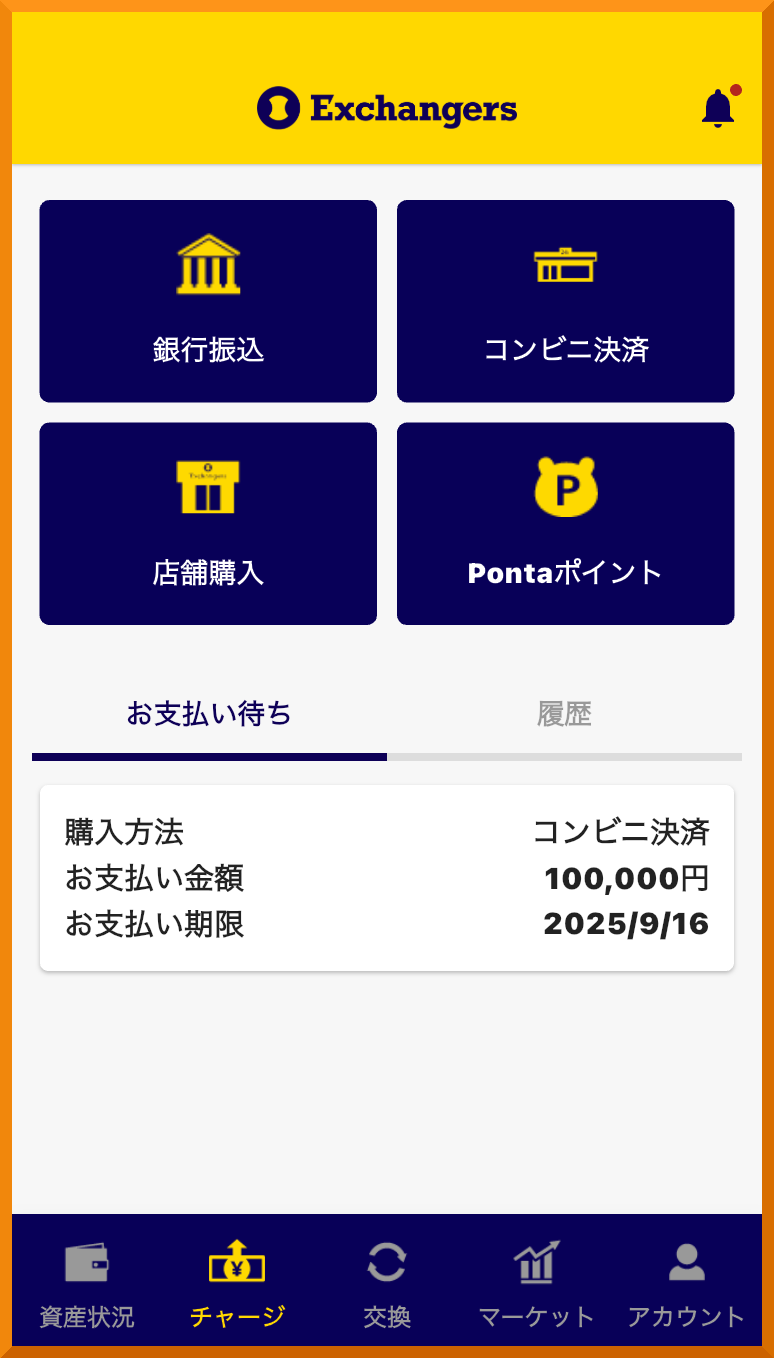Navigate to マーケット from the bottom bar
Image resolution: width=774 pixels, height=1358 pixels.
(537, 1285)
